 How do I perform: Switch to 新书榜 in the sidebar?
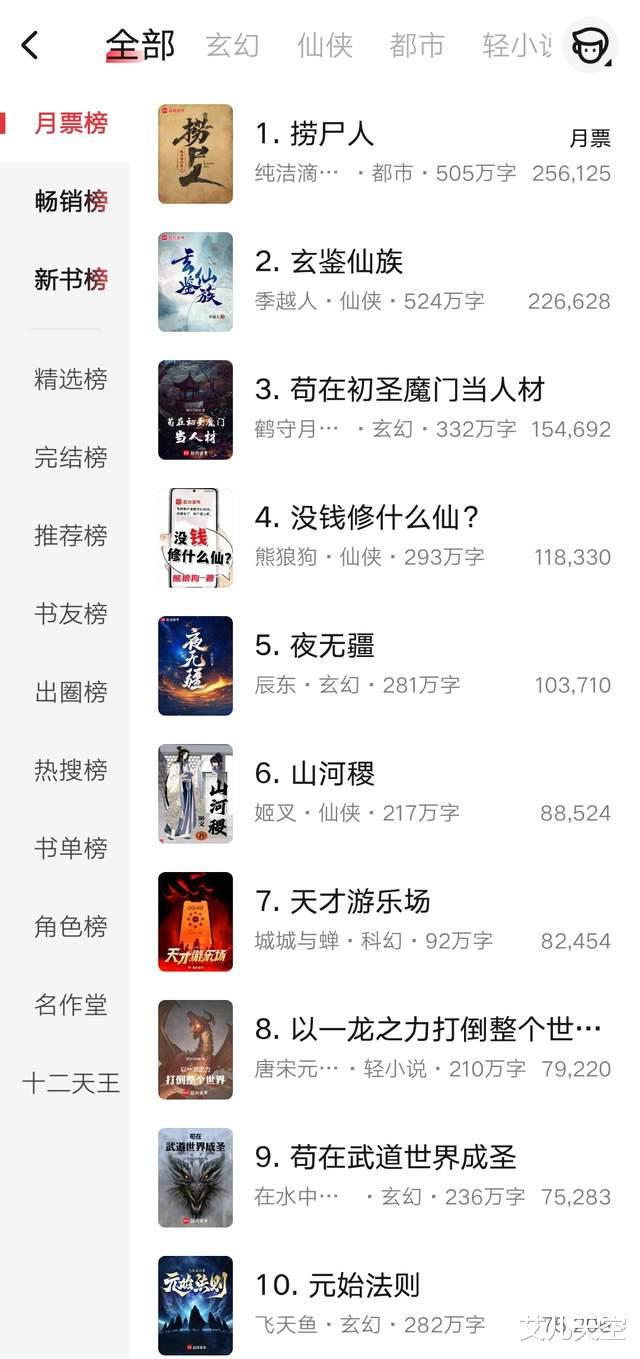click(70, 279)
